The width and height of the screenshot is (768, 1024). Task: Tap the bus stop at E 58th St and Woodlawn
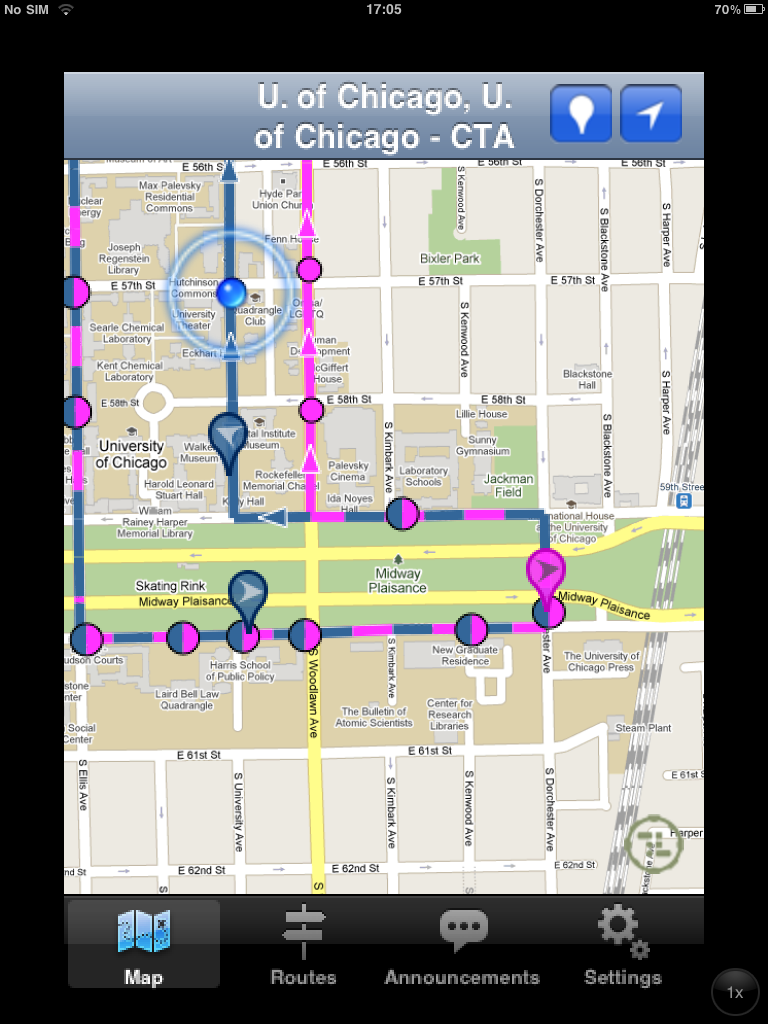[311, 410]
